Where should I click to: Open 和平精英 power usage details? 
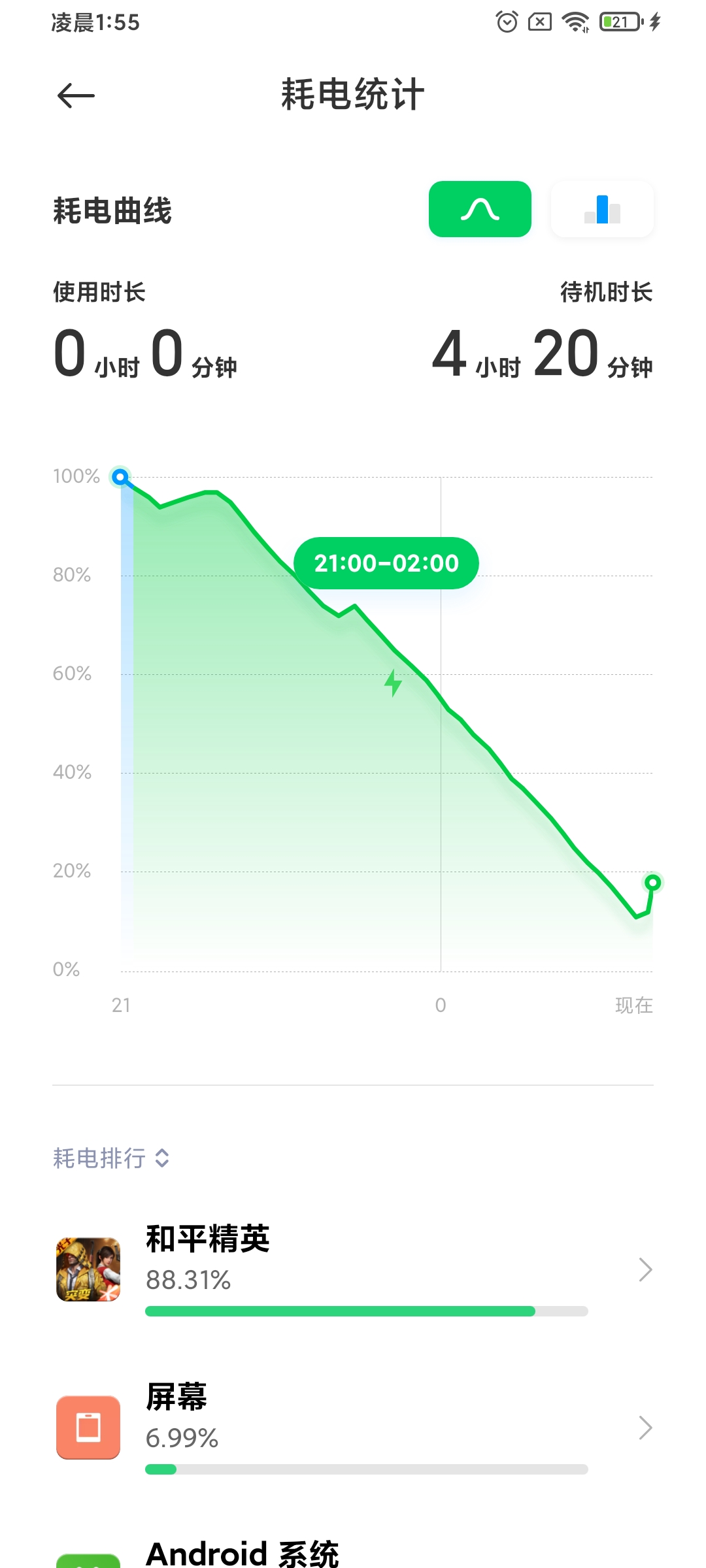pos(353,1269)
